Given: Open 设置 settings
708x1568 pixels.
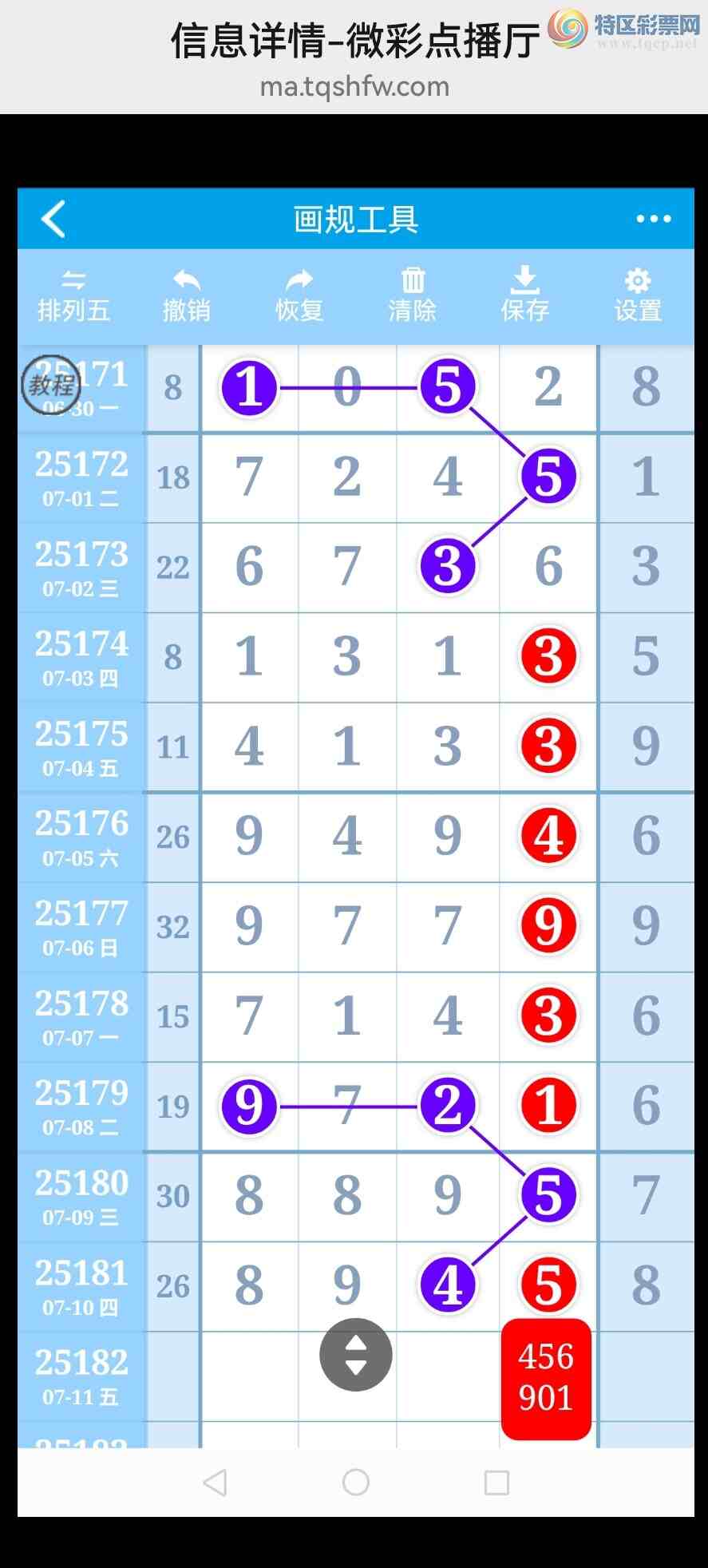Looking at the screenshot, I should coord(637,296).
